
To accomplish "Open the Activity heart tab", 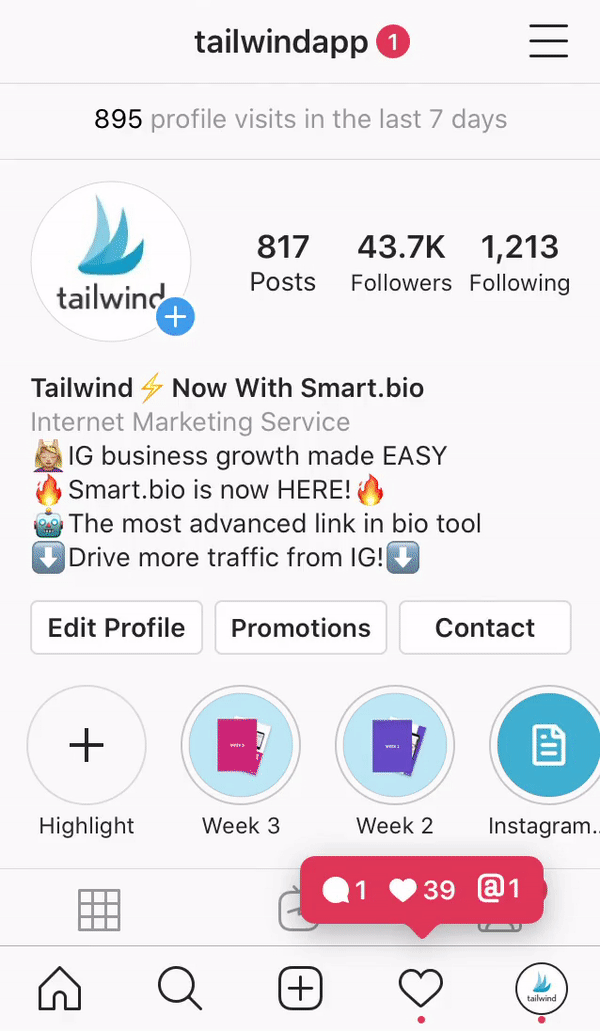I will click(x=420, y=989).
